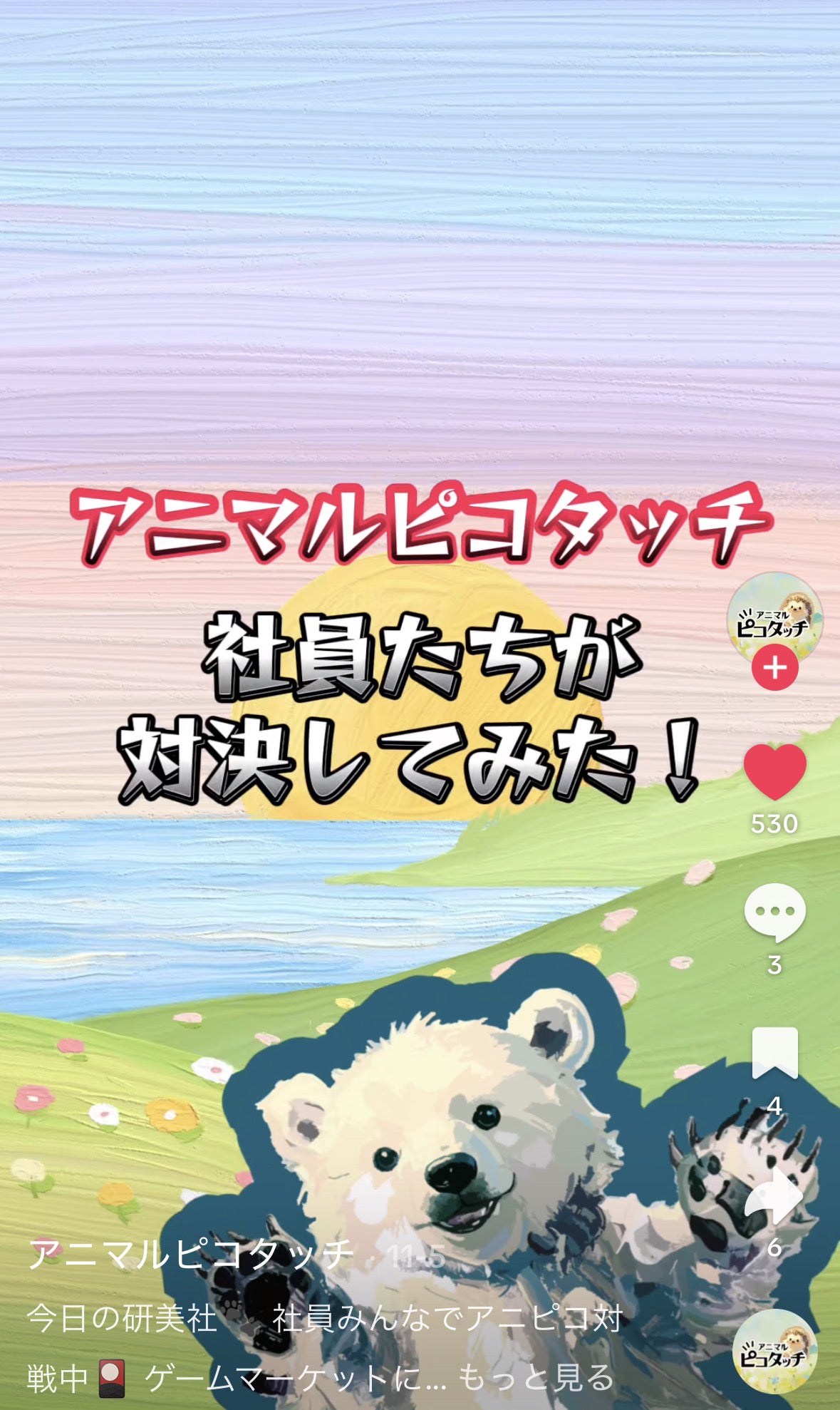
Task: Open the comments section
Action: tap(774, 912)
